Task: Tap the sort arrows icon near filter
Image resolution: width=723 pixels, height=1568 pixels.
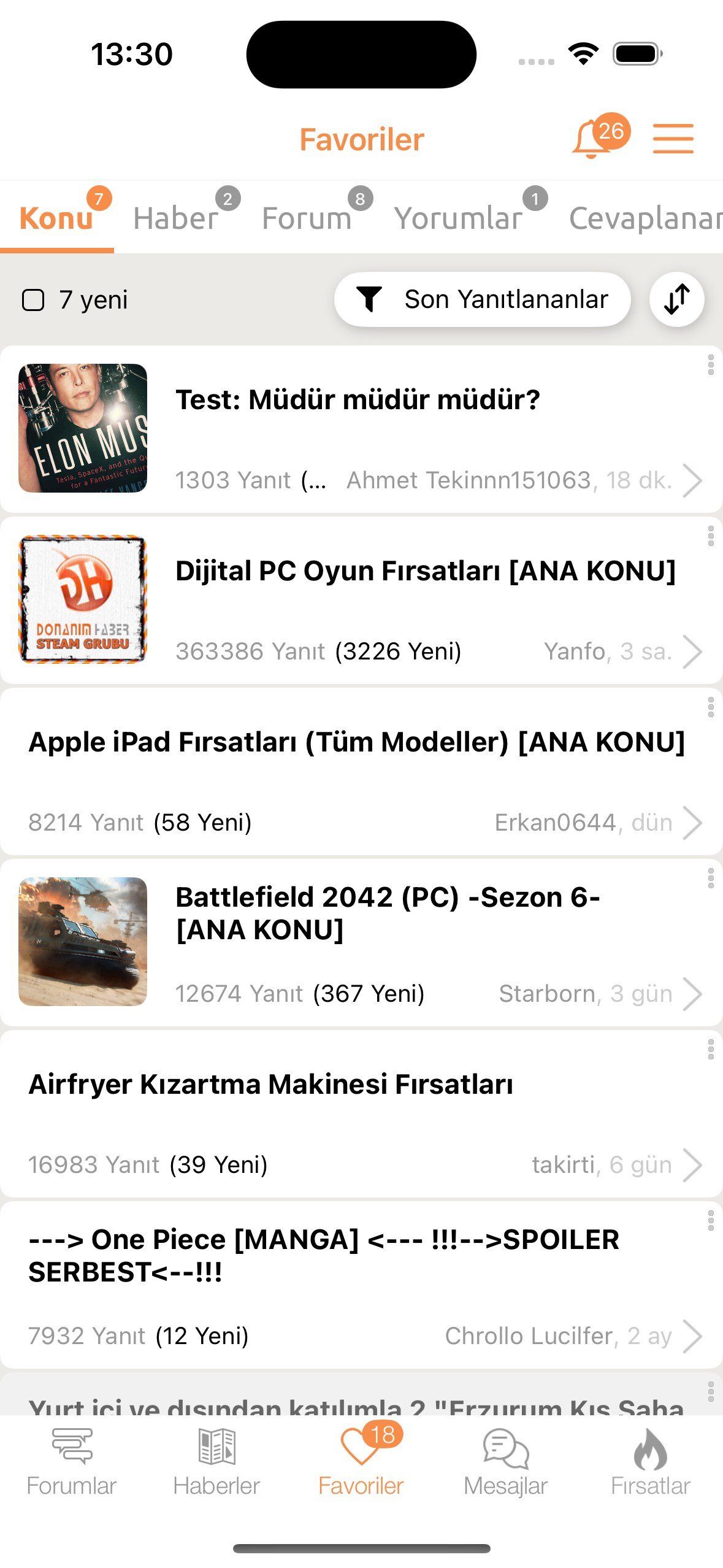Action: pos(676,300)
